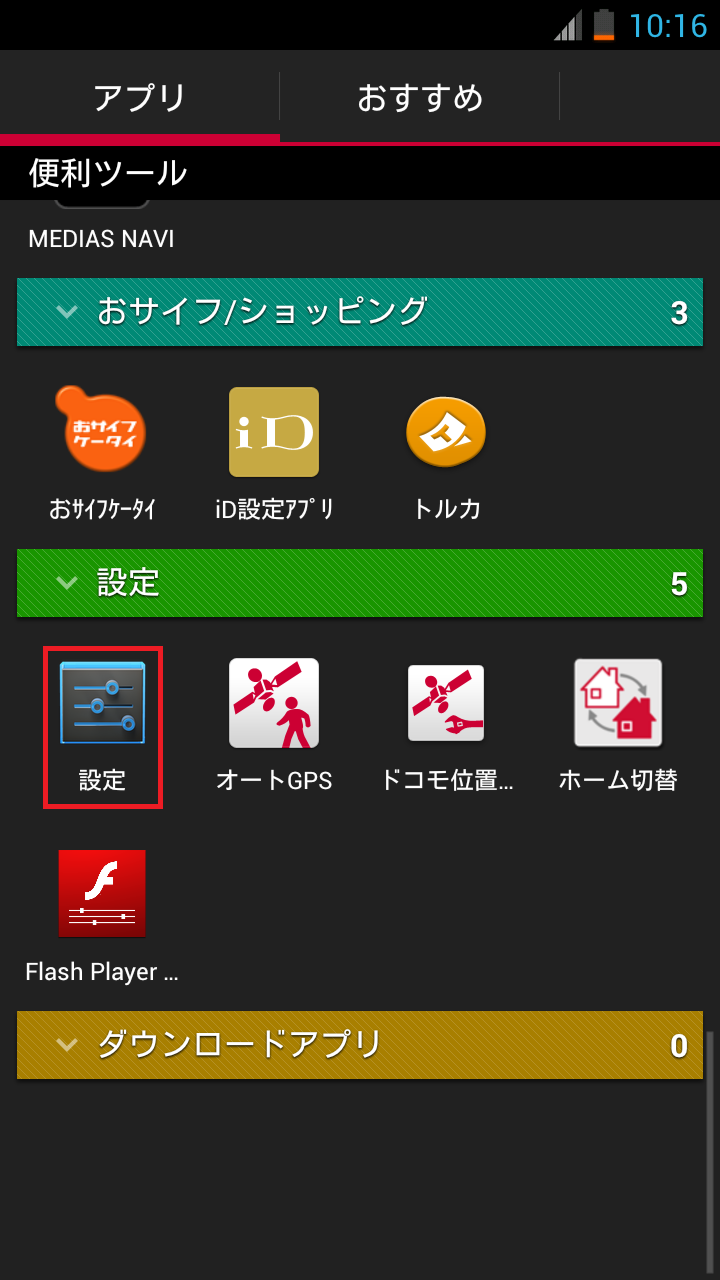This screenshot has width=720, height=1280.
Task: Launch the オートGPS app
Action: click(273, 703)
